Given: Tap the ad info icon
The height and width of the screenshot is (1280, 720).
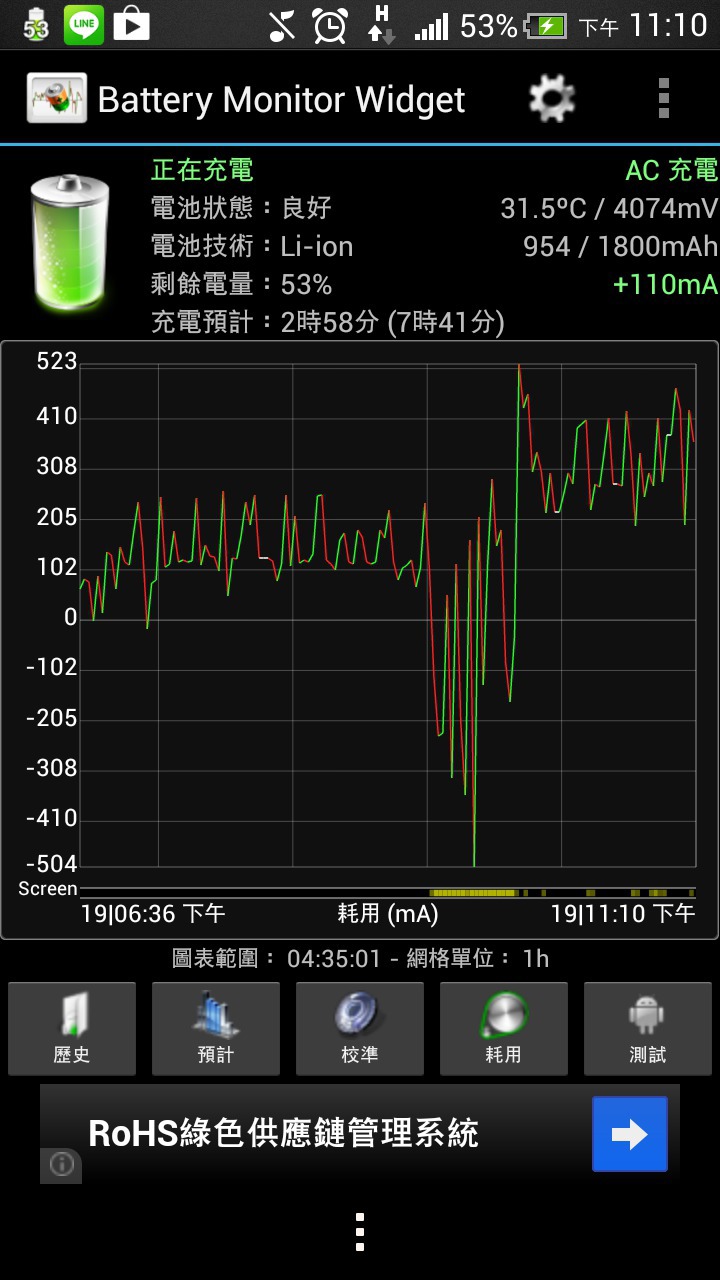Looking at the screenshot, I should tap(61, 1165).
